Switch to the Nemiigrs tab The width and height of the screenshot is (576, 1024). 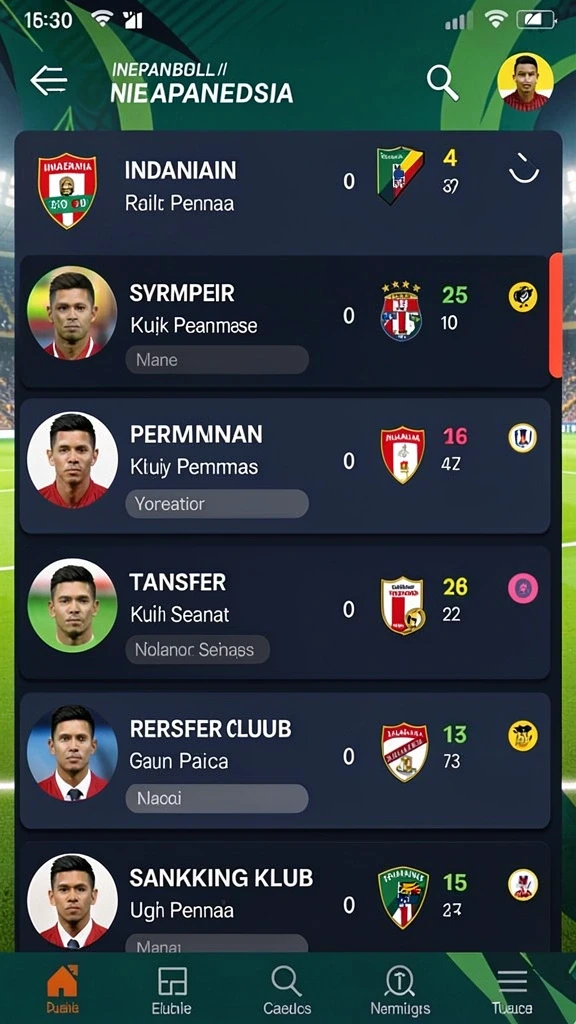click(400, 989)
